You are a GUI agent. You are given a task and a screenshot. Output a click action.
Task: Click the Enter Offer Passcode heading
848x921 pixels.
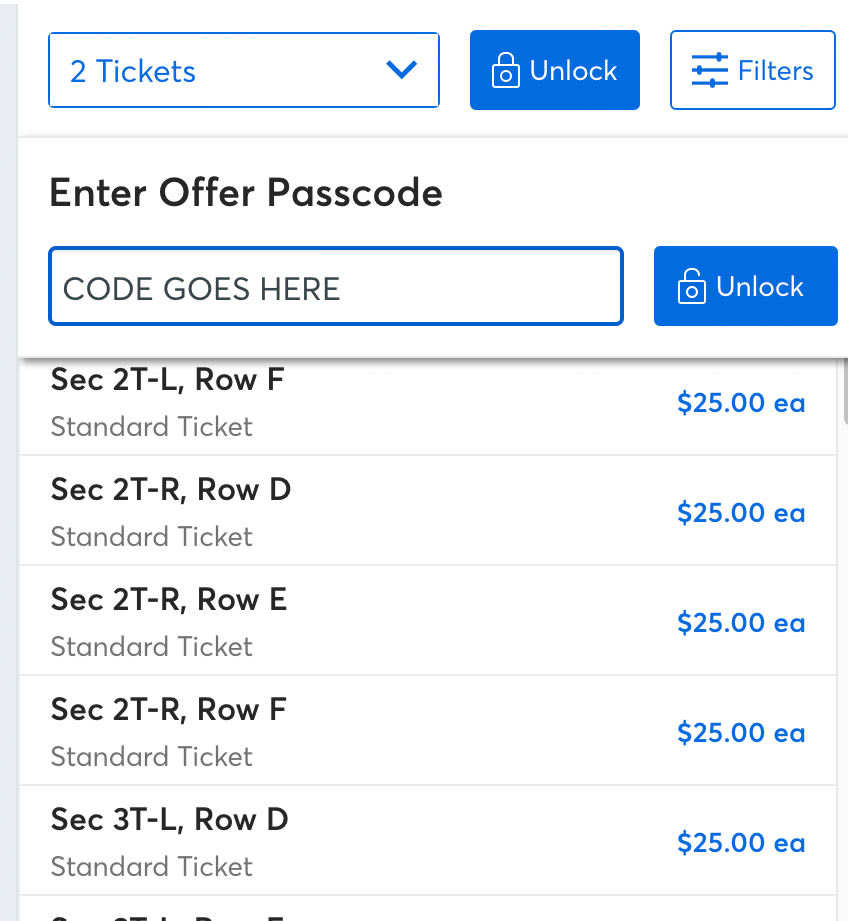click(246, 193)
